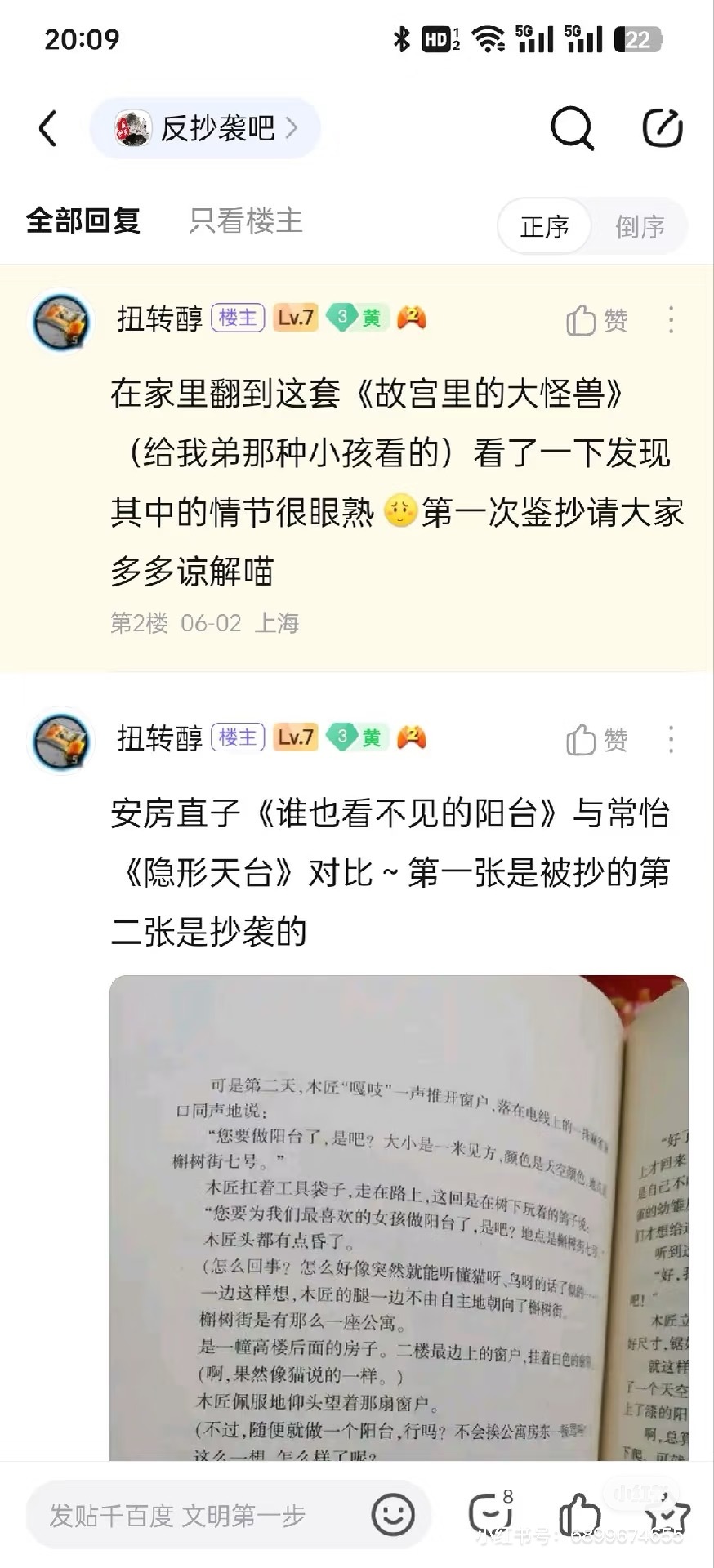Like the 第2楼 post about 故宫里的大怪兽

[596, 320]
